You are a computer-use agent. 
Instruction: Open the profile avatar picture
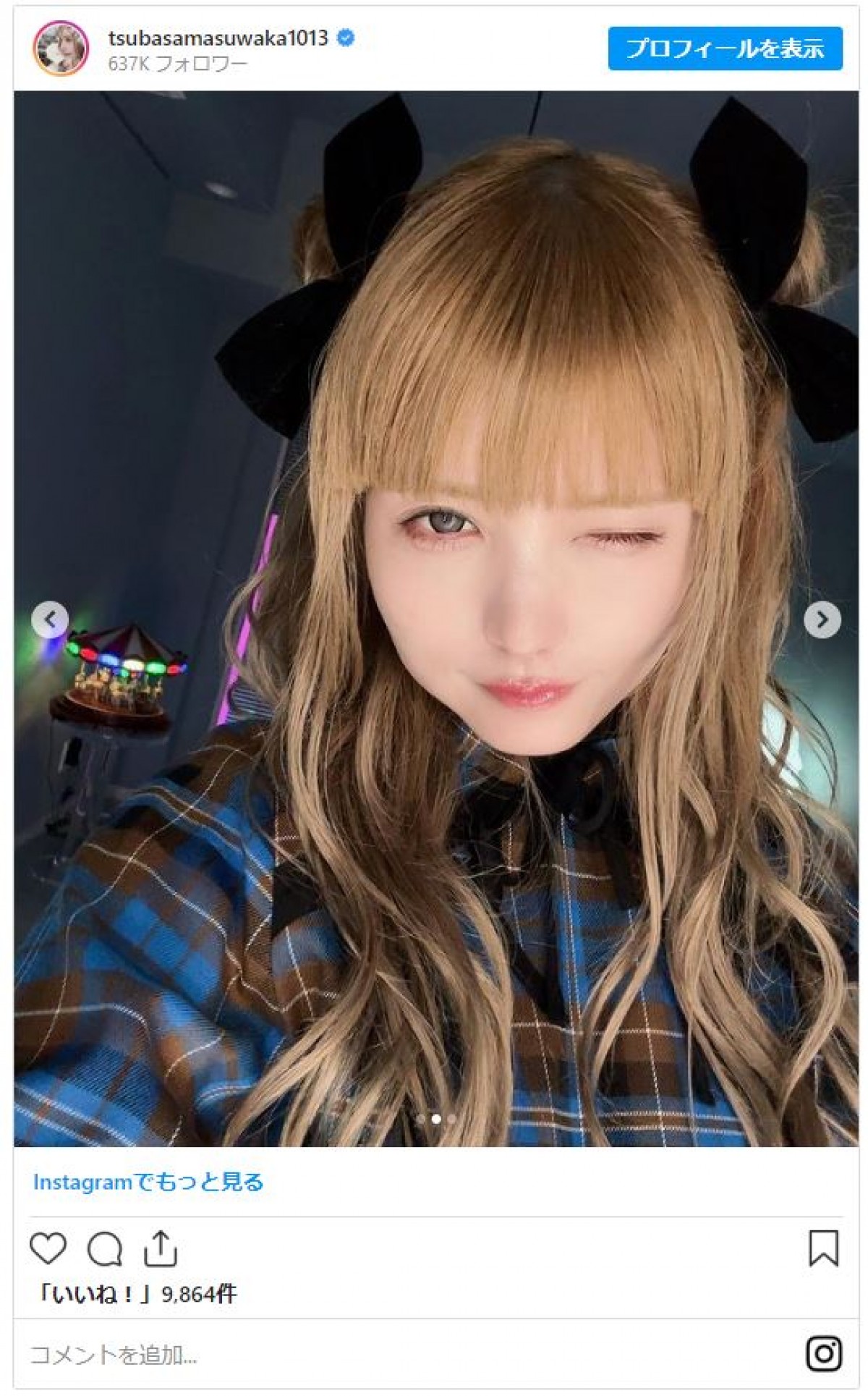point(61,48)
